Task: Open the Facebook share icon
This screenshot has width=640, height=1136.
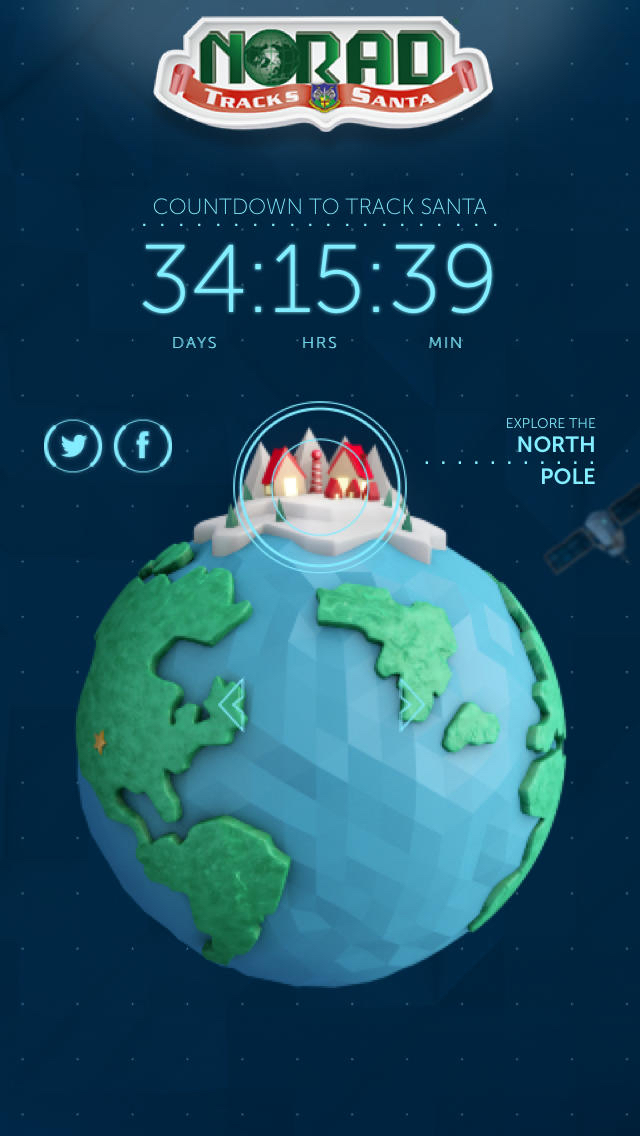Action: [143, 446]
